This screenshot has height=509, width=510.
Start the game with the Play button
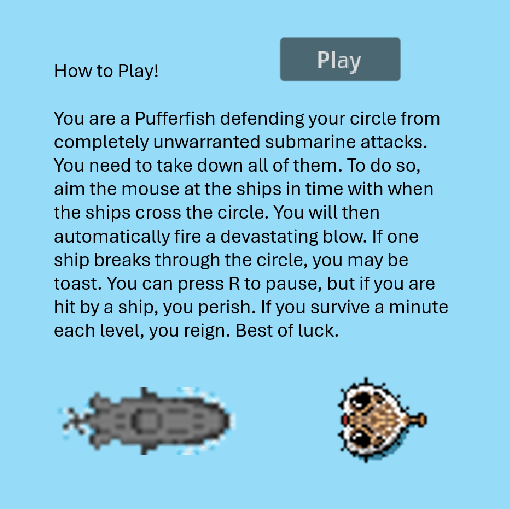[340, 59]
